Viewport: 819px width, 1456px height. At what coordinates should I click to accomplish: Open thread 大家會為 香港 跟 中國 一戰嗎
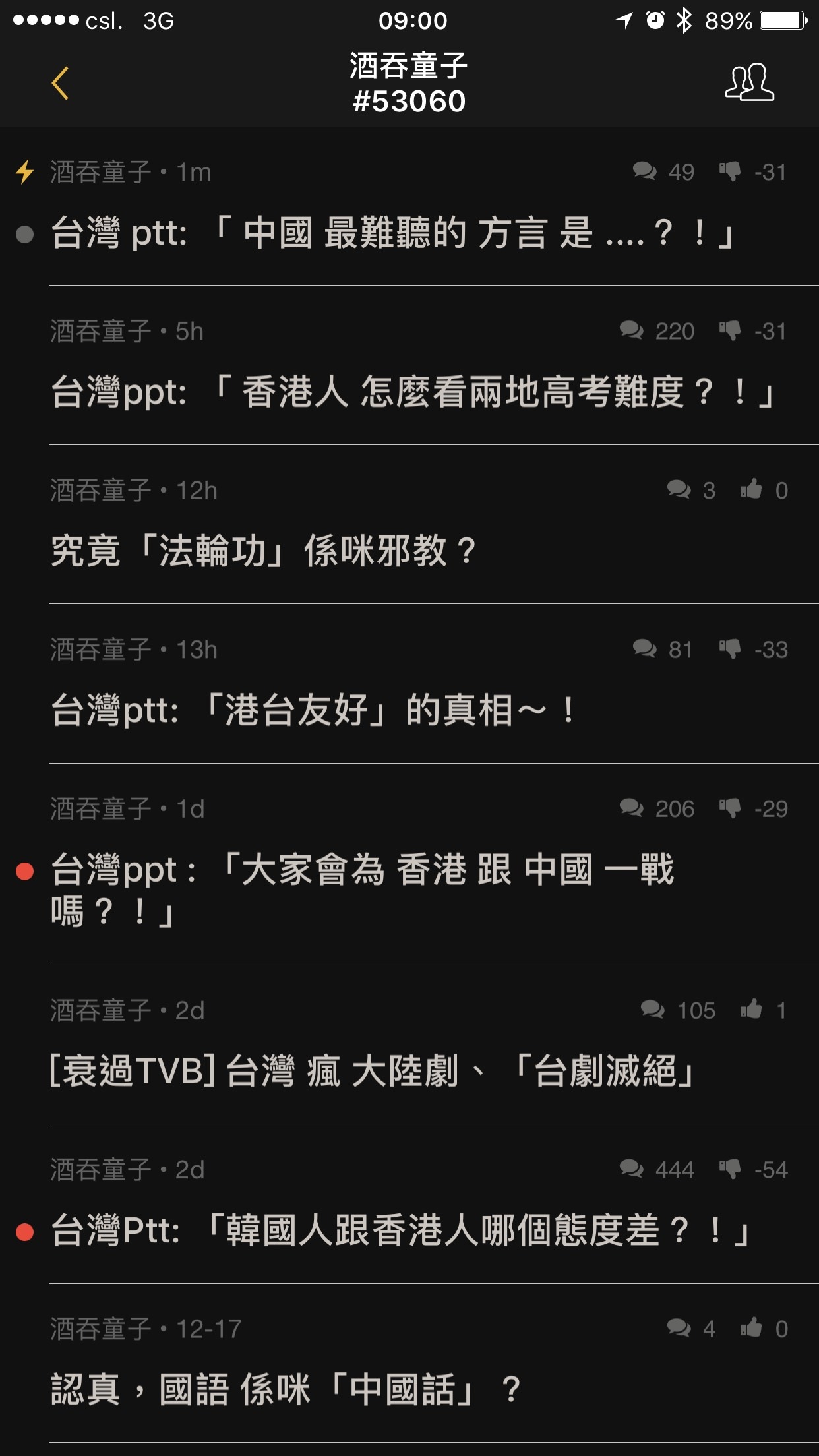(x=409, y=864)
